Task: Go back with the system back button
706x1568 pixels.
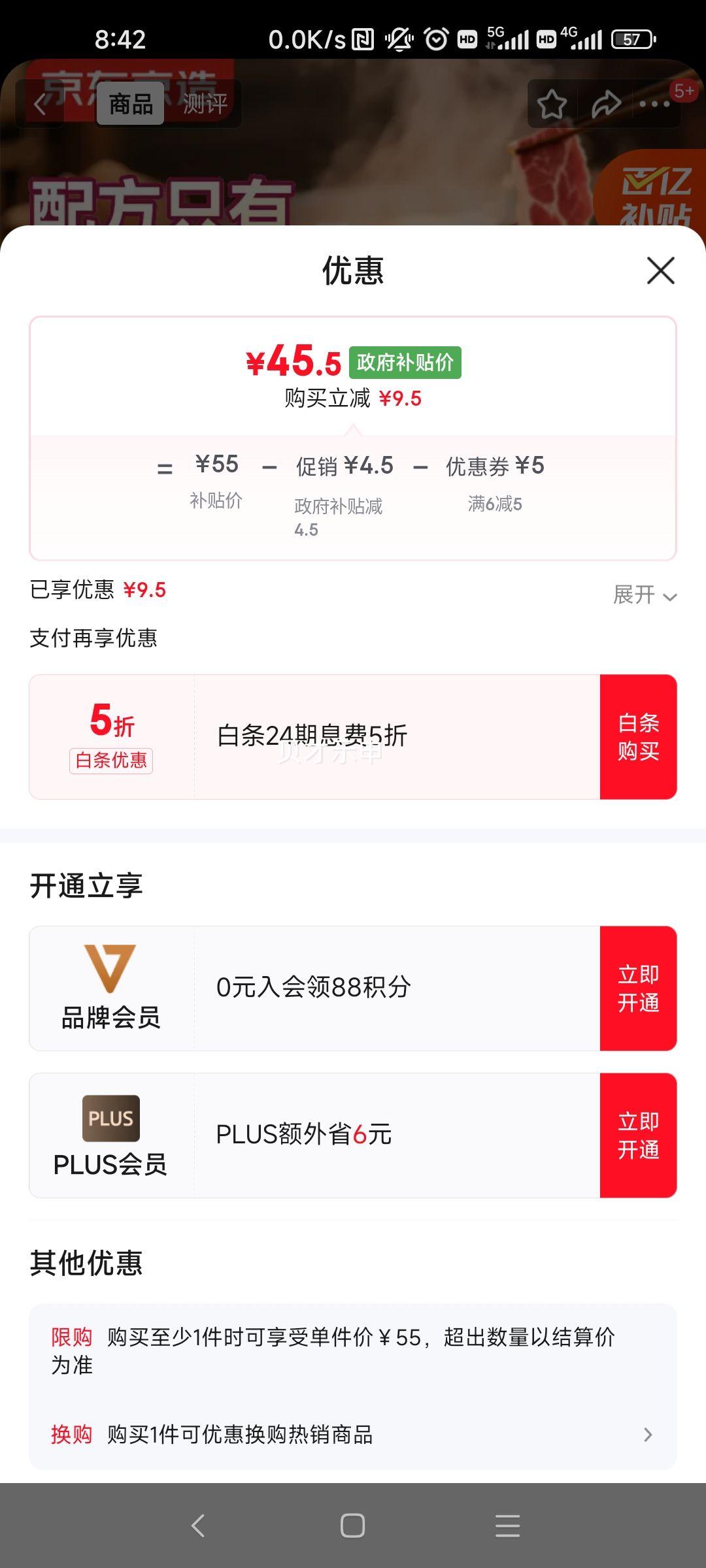Action: [198, 1526]
